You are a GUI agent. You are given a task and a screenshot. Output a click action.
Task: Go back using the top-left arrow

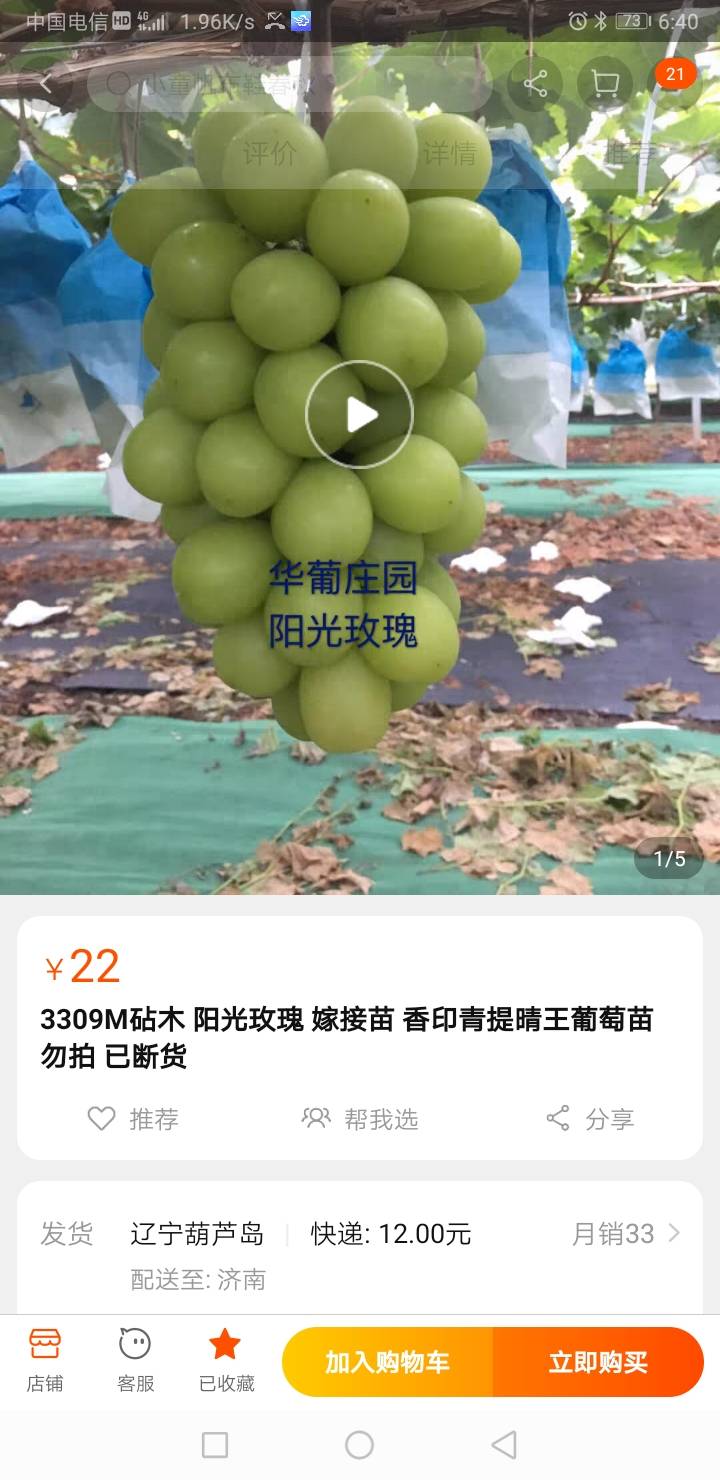pos(45,84)
